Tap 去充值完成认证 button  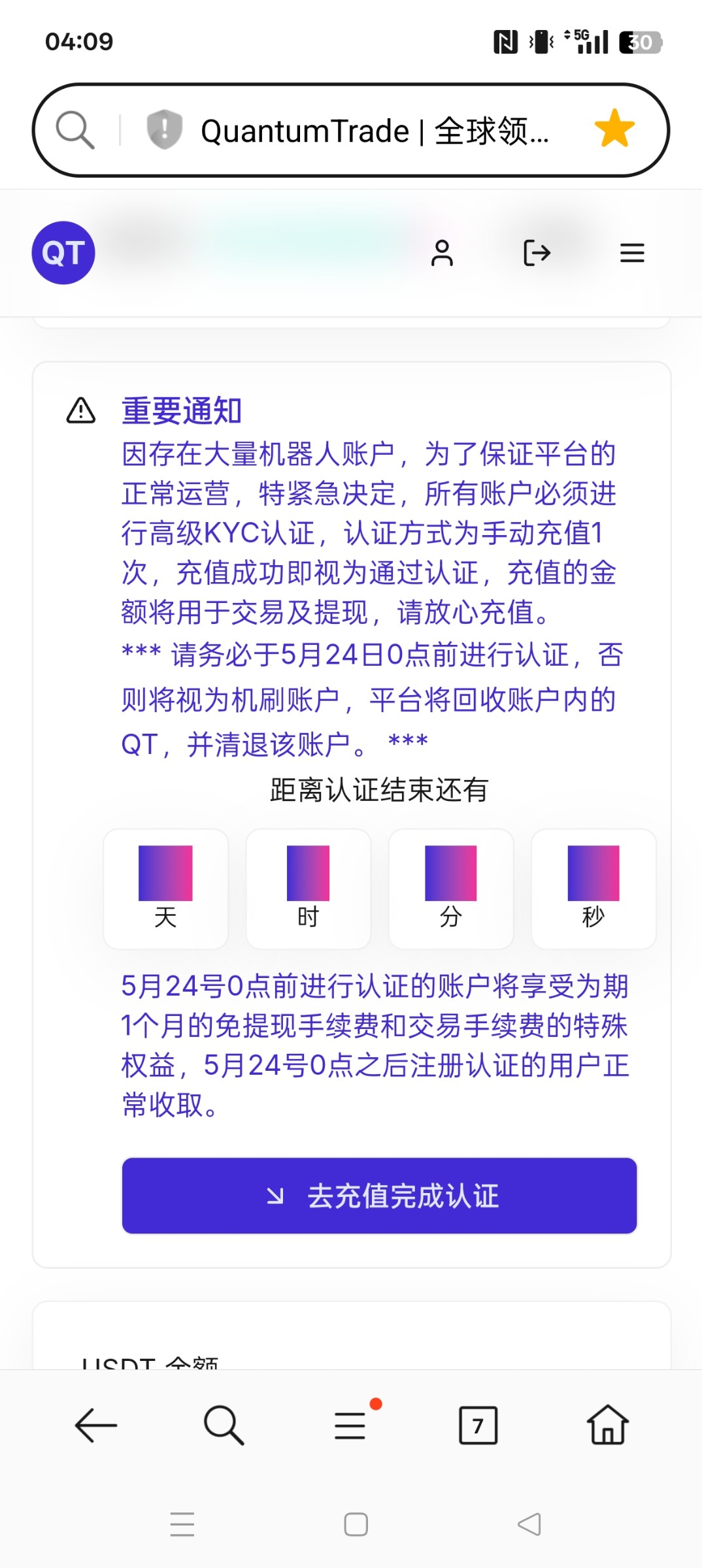pyautogui.click(x=379, y=1196)
